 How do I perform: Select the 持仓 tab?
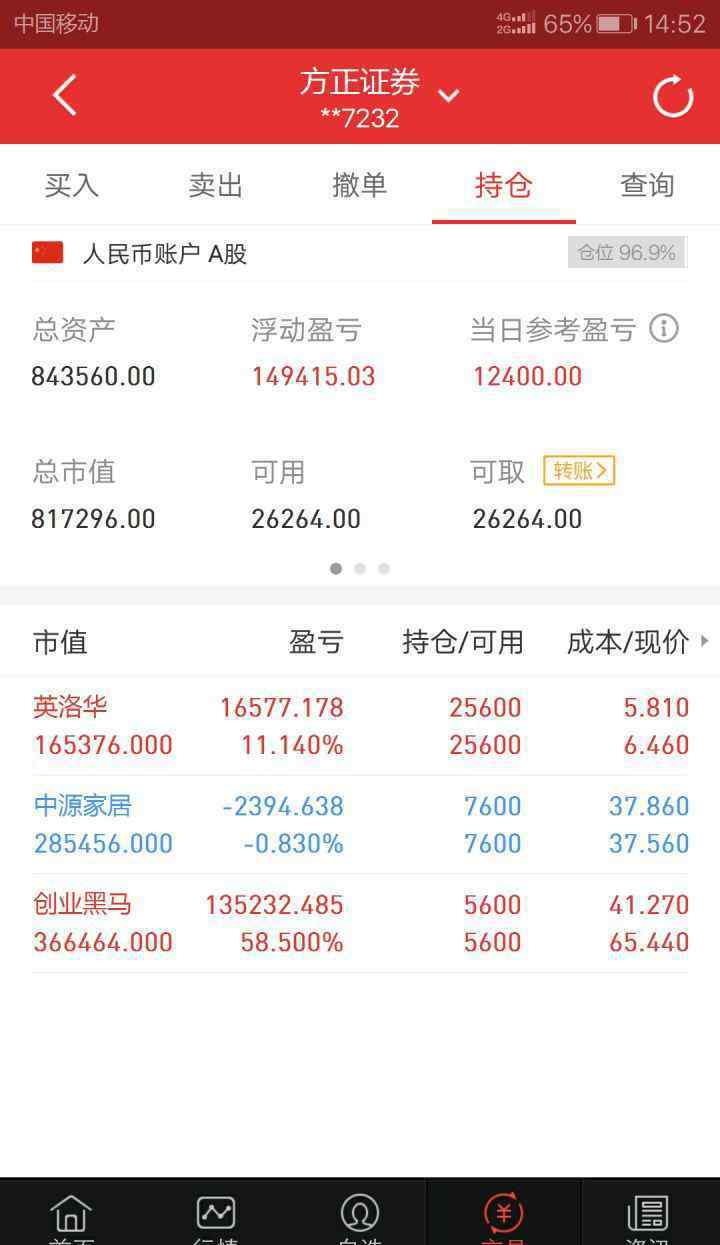point(504,185)
